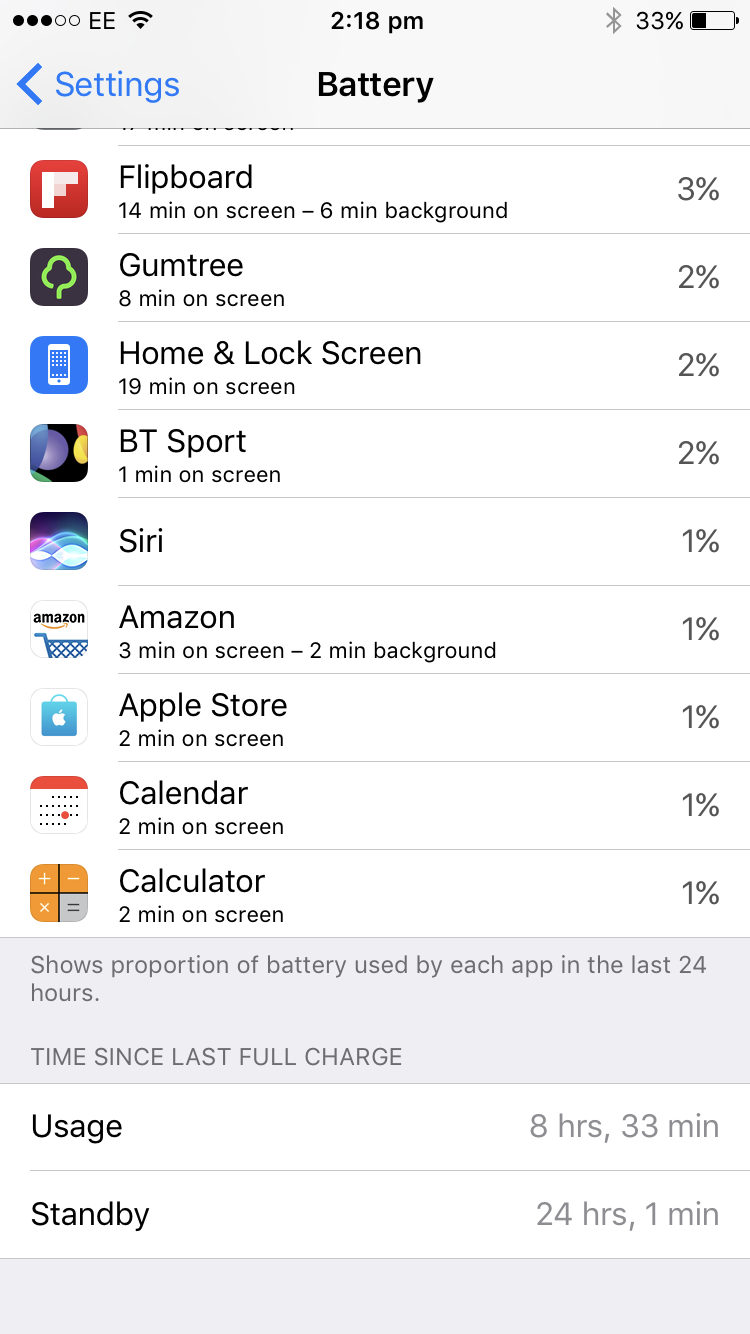
Task: Tap the Calculator usage row
Action: click(375, 893)
